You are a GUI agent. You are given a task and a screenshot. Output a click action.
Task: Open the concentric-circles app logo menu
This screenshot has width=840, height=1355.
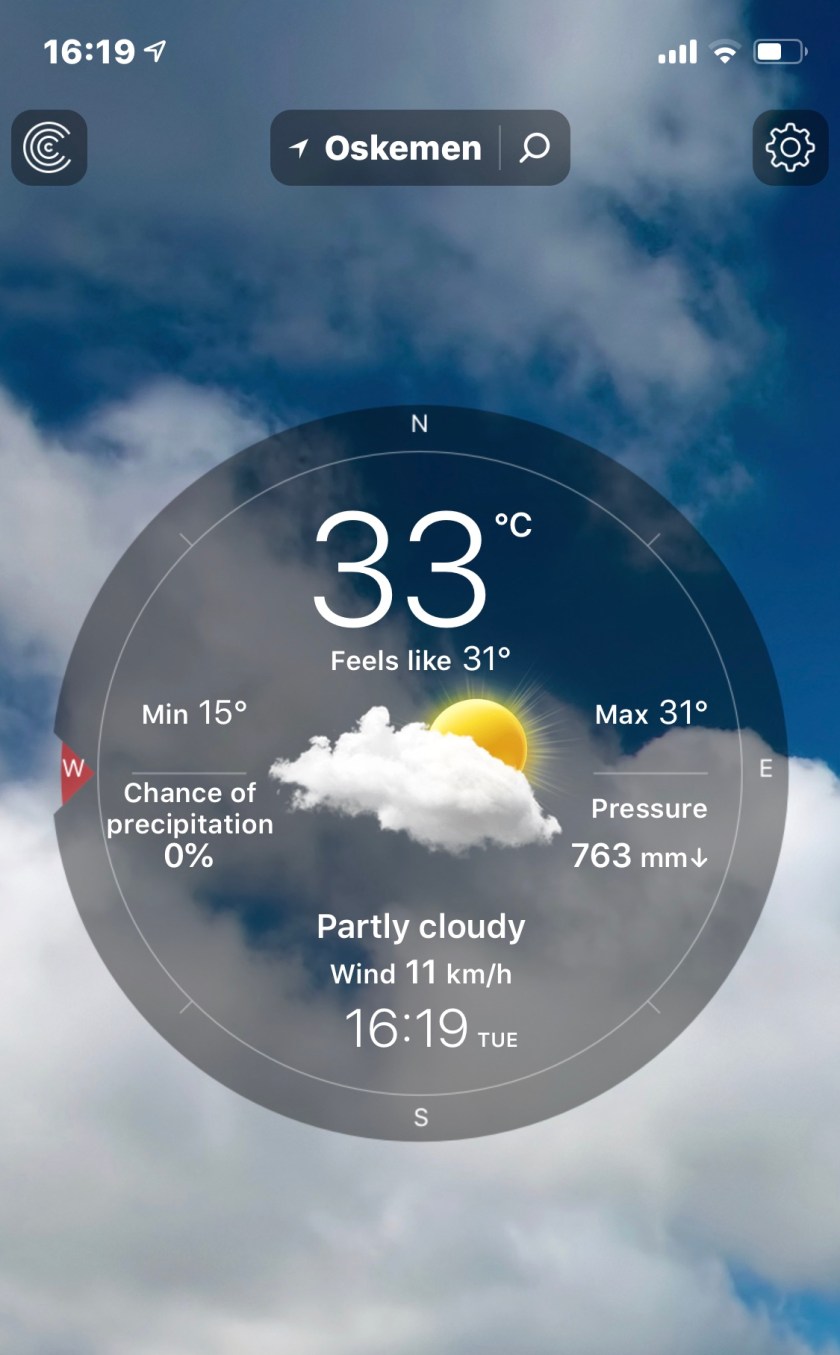(x=49, y=148)
